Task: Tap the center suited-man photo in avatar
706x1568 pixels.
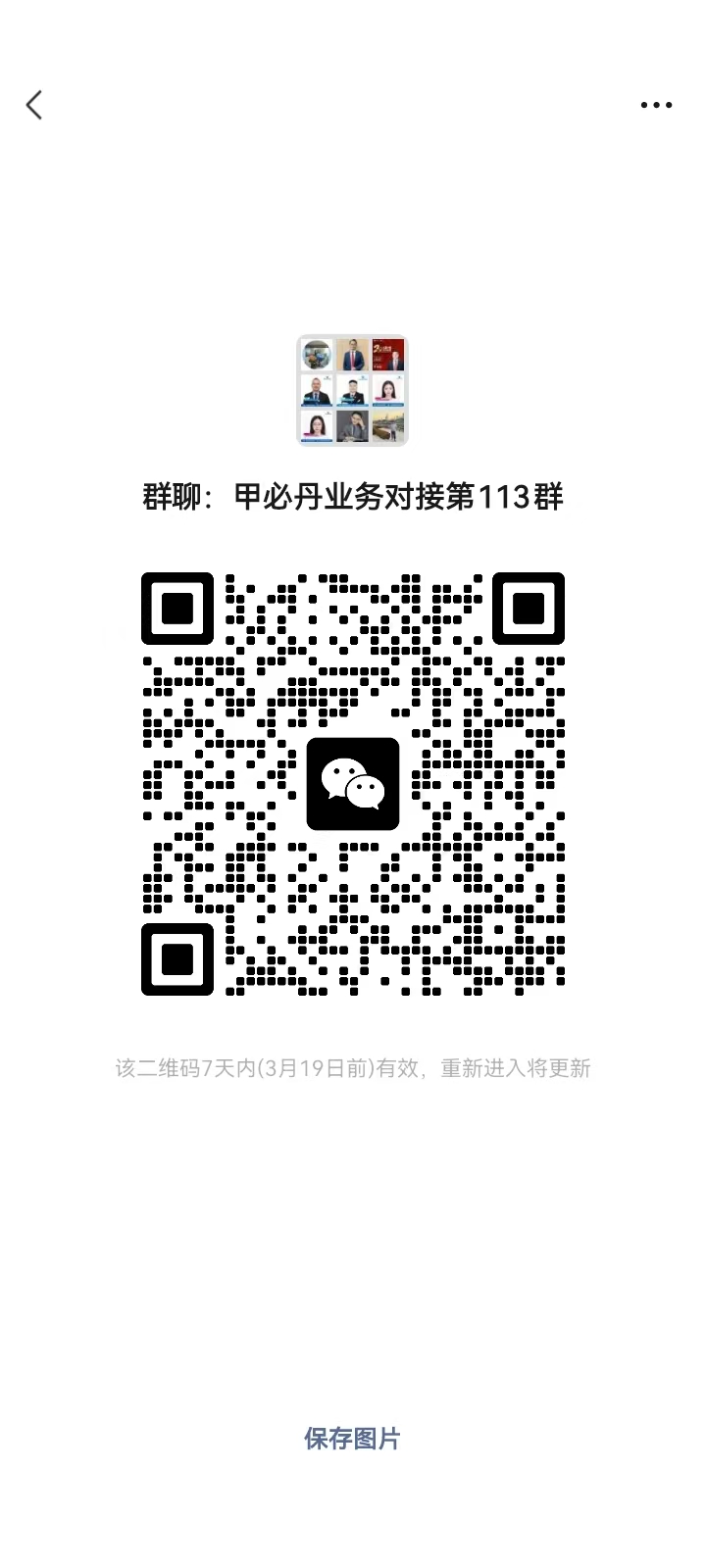Action: pos(353,391)
